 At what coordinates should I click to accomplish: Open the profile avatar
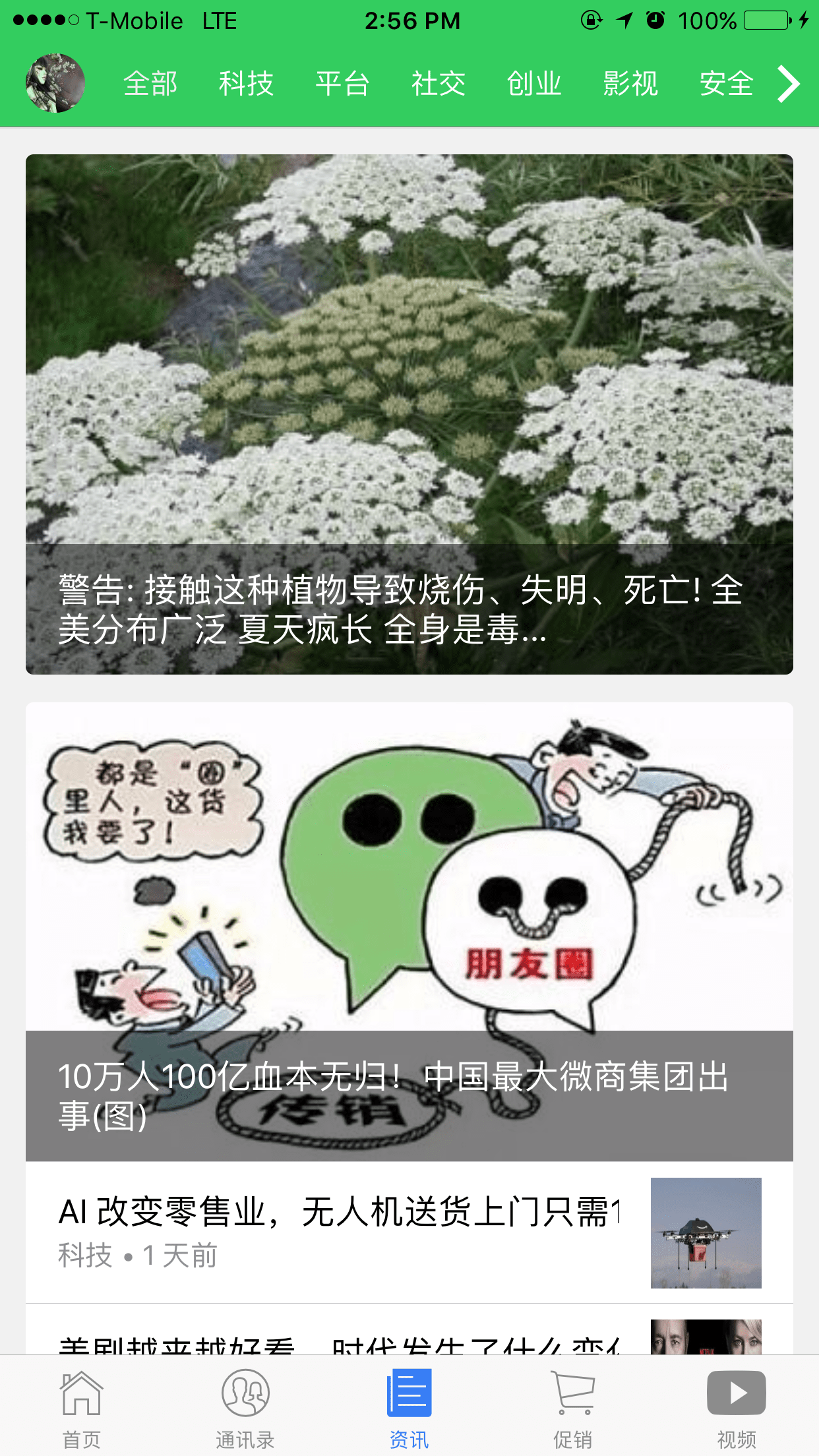55,84
